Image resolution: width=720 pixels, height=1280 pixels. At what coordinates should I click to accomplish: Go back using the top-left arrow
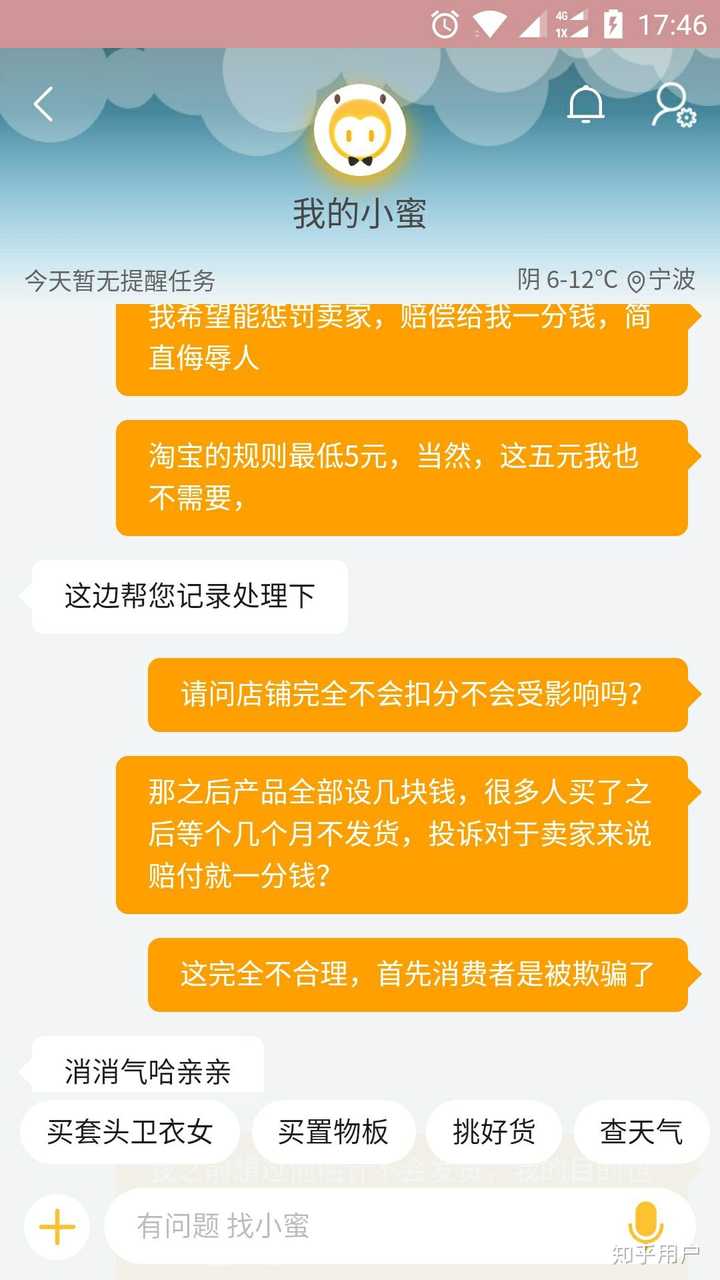click(x=43, y=104)
